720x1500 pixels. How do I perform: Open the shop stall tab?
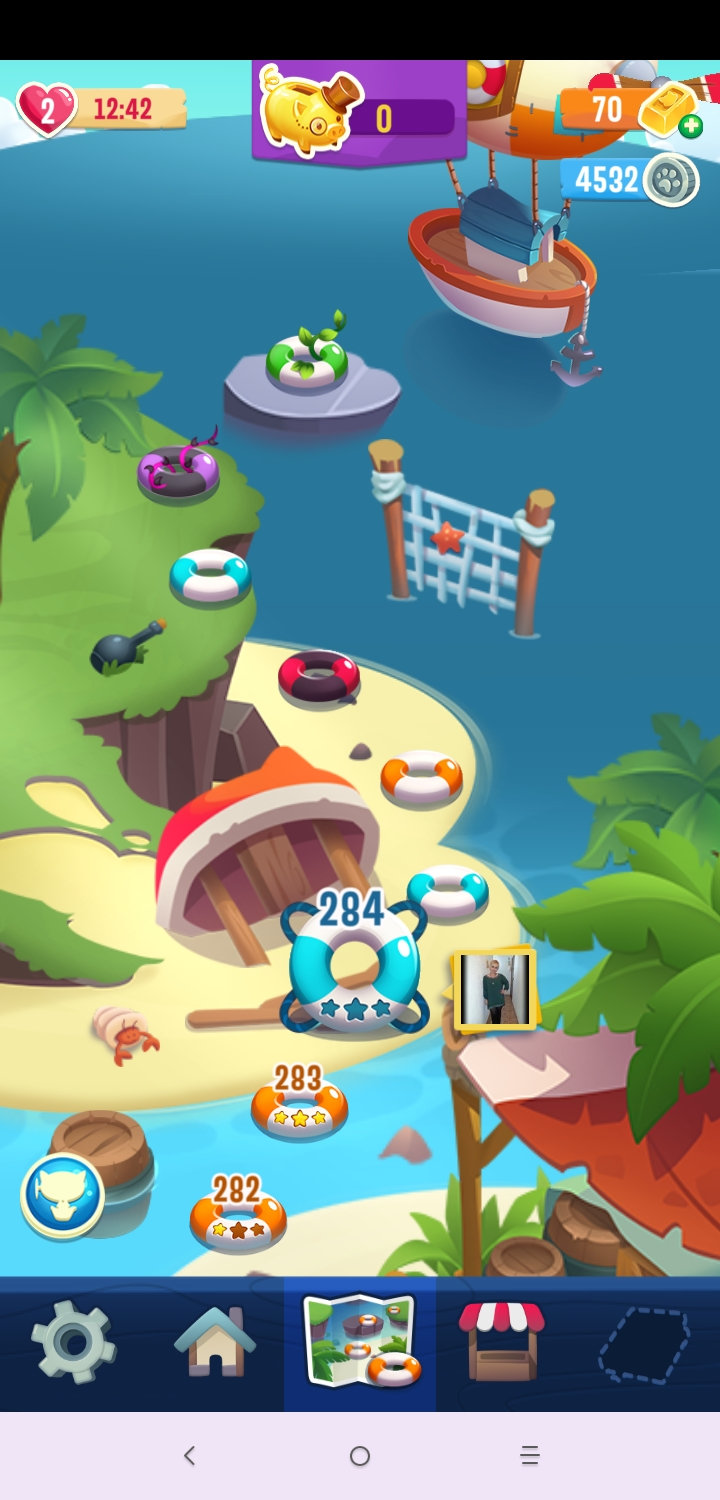(x=502, y=1342)
